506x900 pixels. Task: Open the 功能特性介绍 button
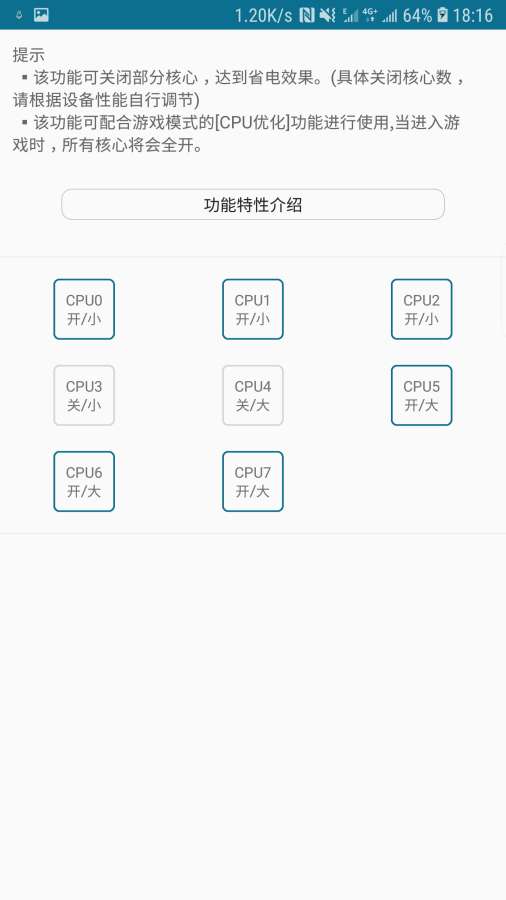pyautogui.click(x=253, y=204)
